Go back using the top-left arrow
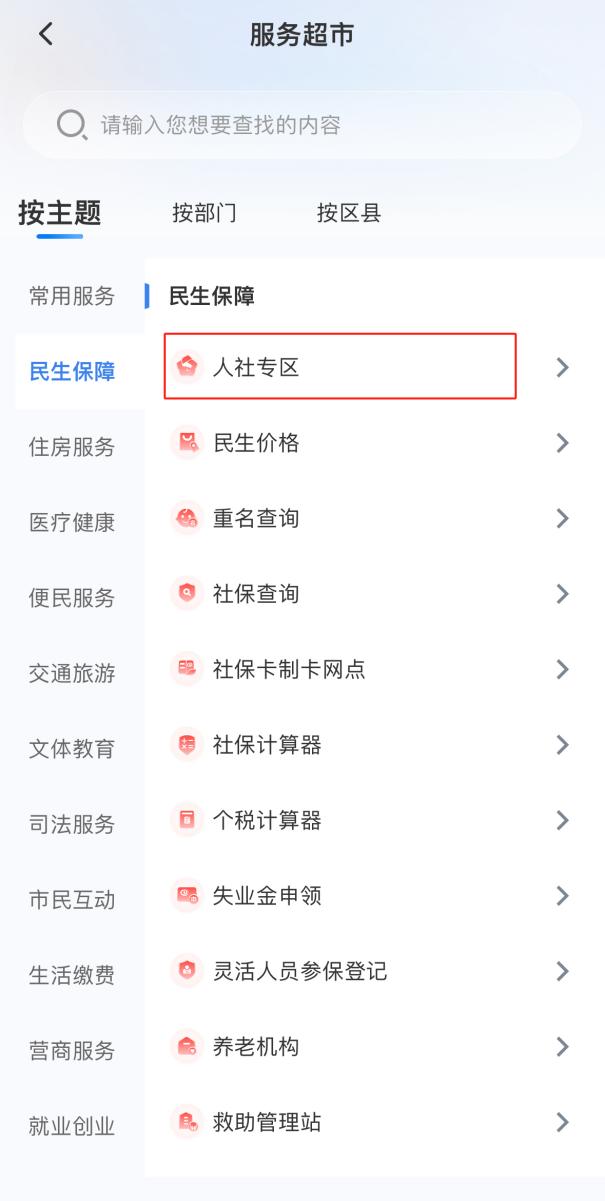The height and width of the screenshot is (1201, 605). pos(45,34)
